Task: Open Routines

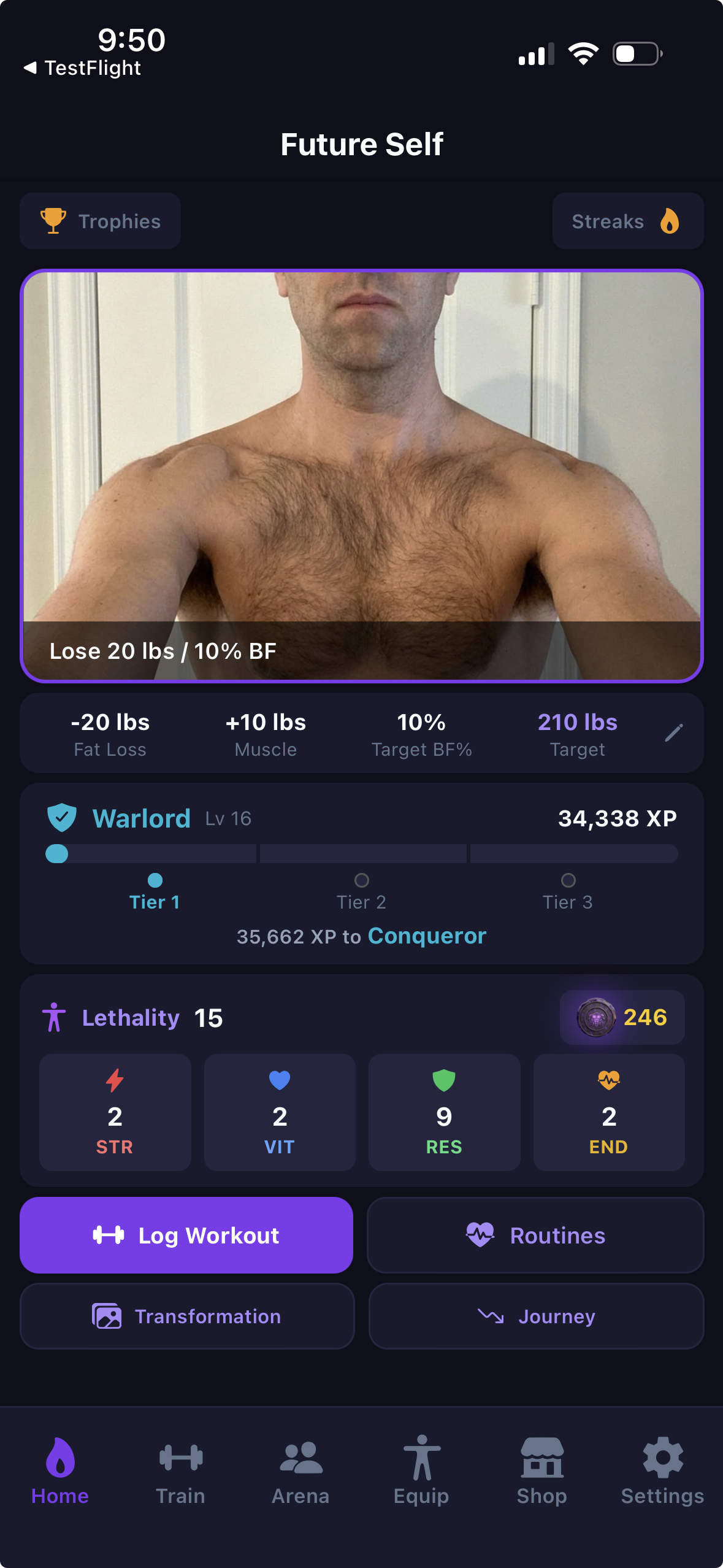Action: (535, 1235)
